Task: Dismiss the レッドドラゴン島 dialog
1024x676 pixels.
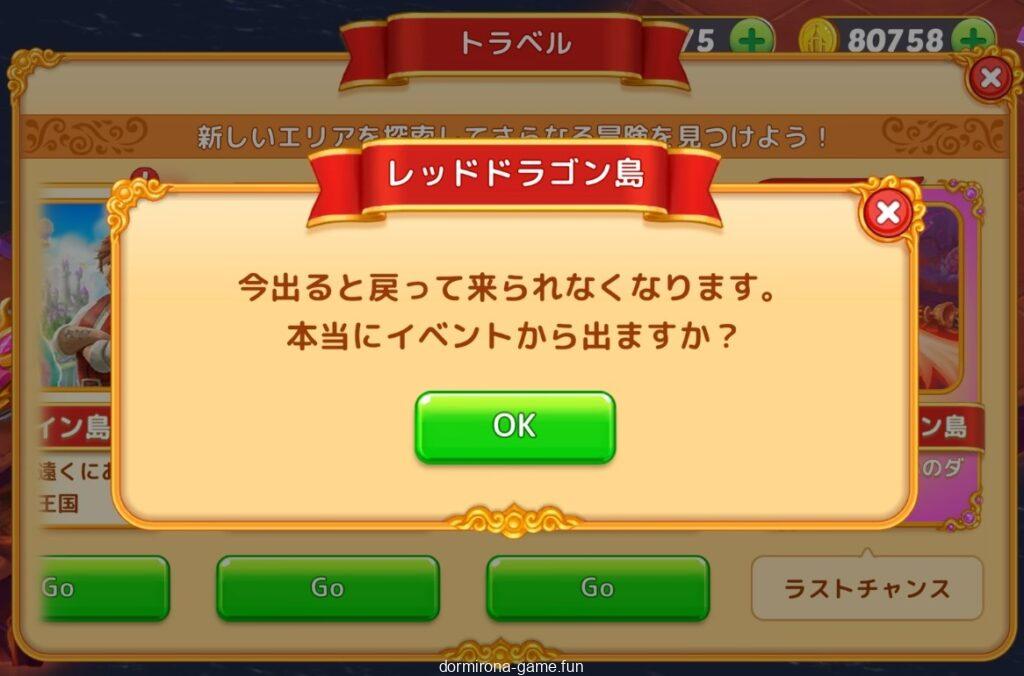Action: point(886,213)
